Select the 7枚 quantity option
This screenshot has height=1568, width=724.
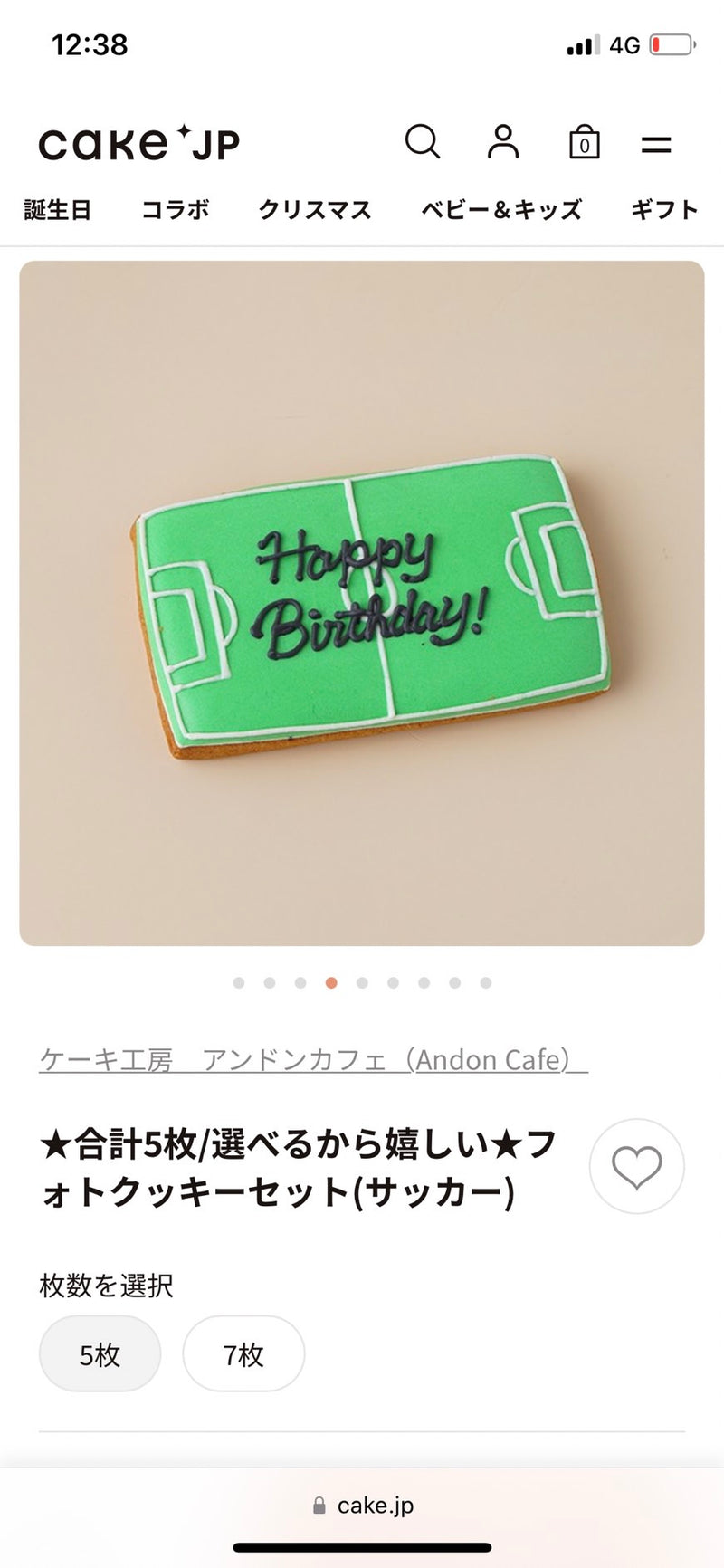243,1354
